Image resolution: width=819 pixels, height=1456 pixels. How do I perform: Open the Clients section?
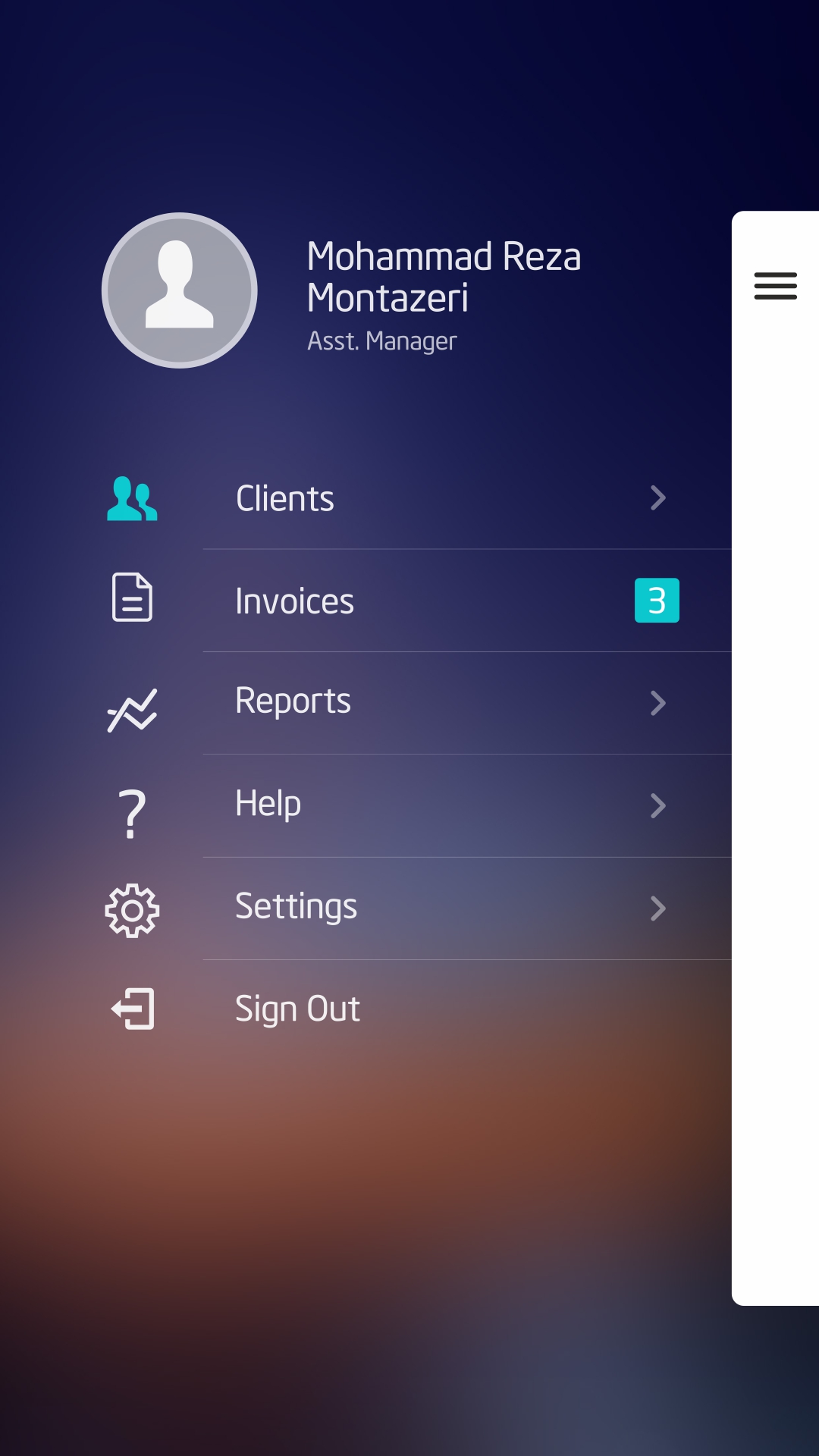click(285, 498)
